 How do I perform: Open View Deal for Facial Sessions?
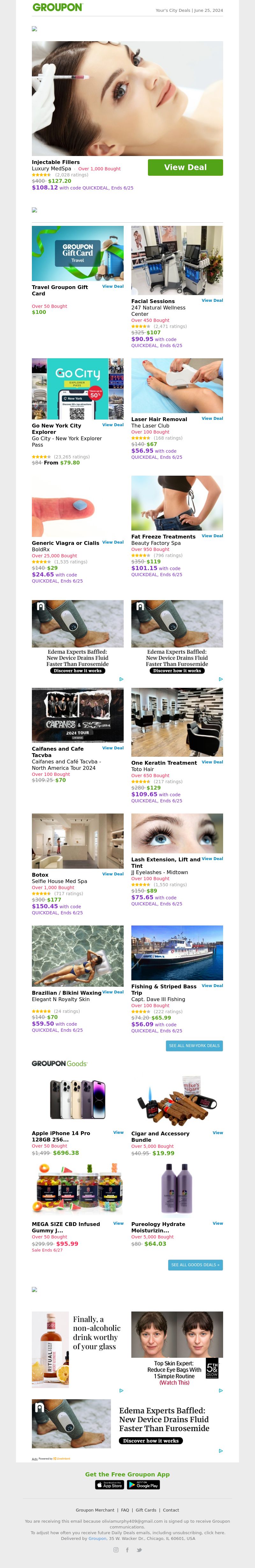[212, 300]
